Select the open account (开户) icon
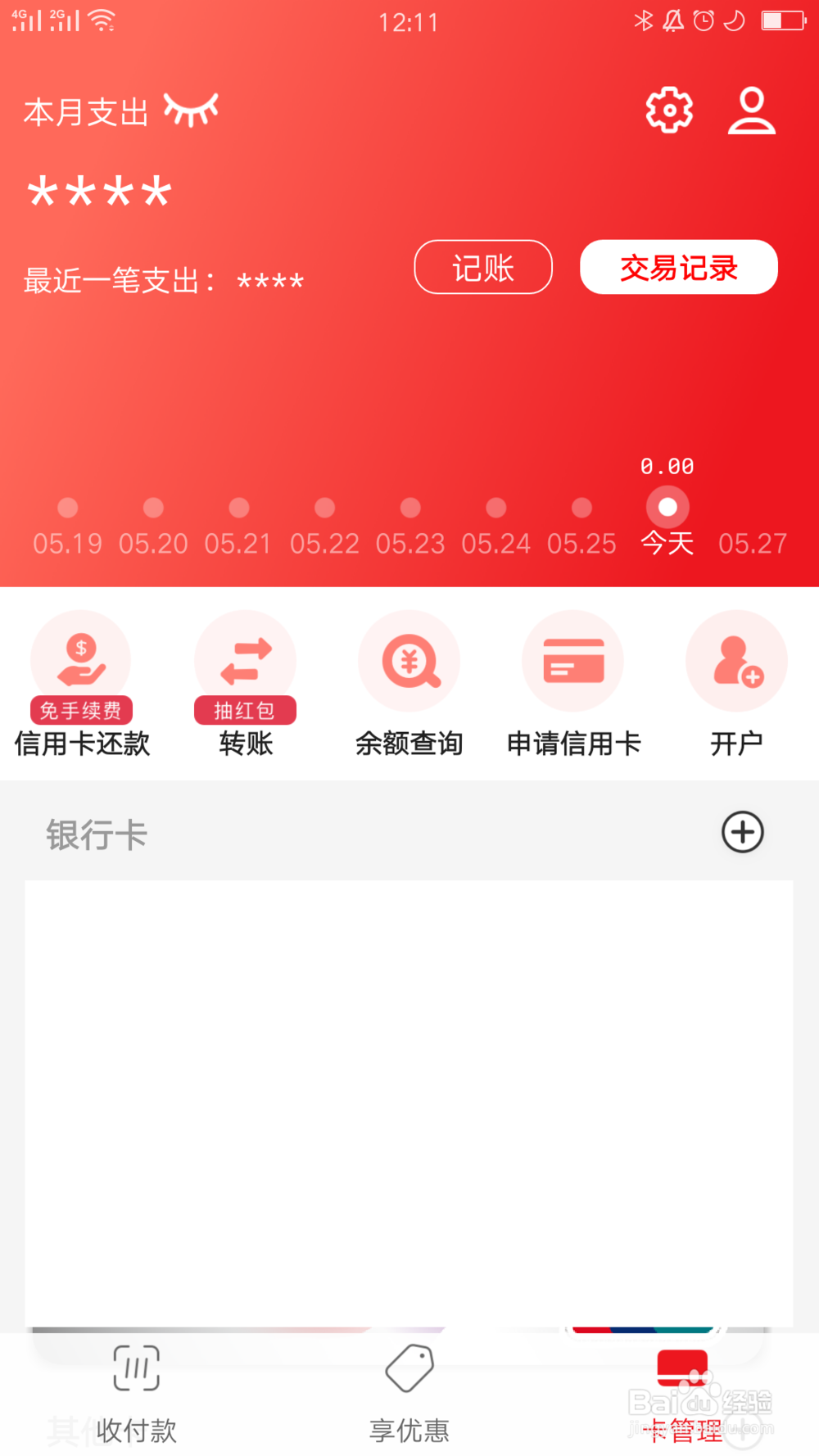 735,661
